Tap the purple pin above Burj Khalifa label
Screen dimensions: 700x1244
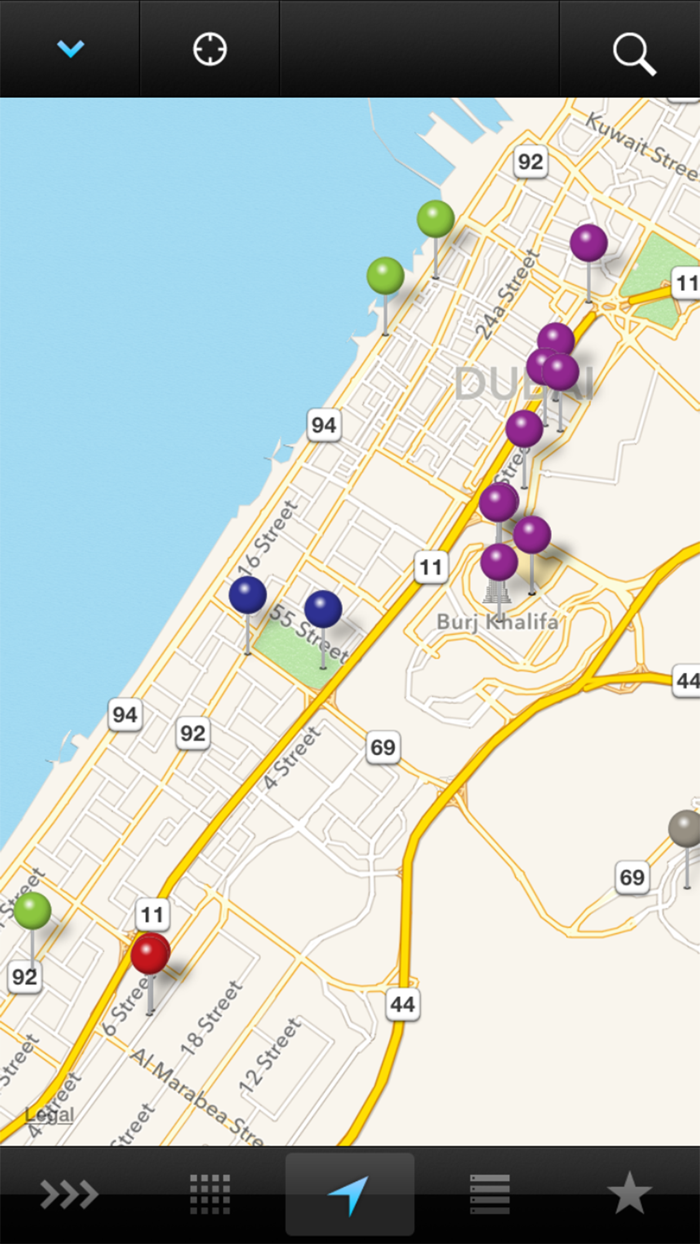(x=499, y=562)
